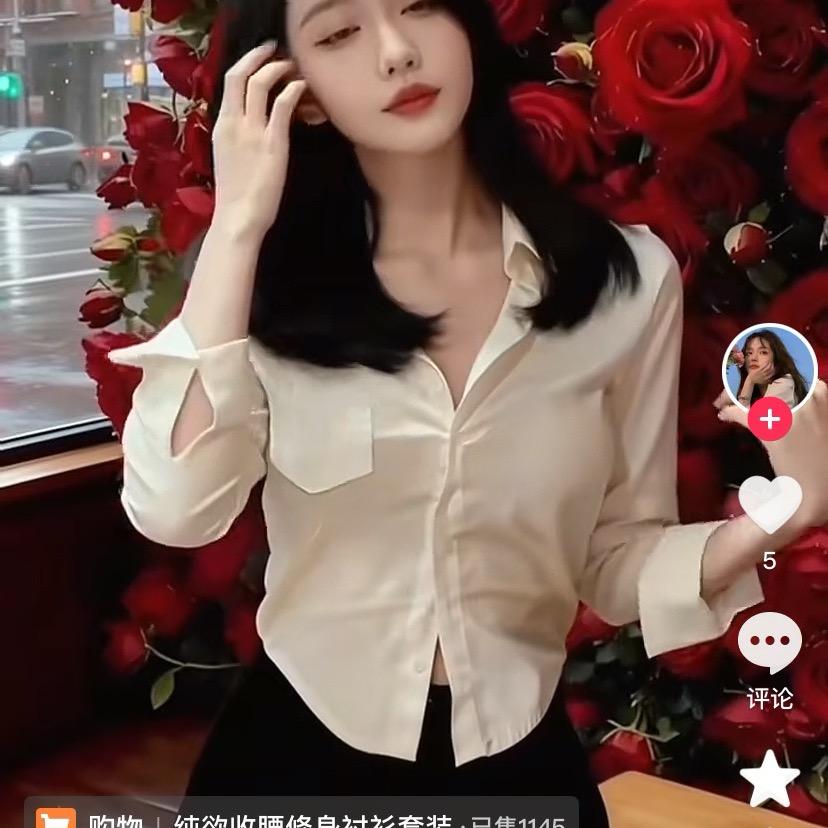Image resolution: width=828 pixels, height=828 pixels.
Task: Open the 购物 shirt set product link
Action: coord(300,818)
